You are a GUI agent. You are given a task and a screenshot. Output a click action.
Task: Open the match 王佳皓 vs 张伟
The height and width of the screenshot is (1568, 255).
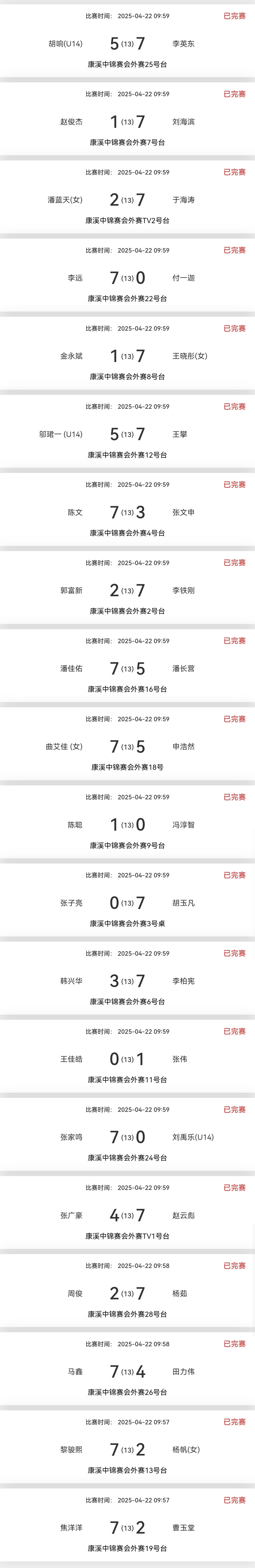coord(127,1059)
